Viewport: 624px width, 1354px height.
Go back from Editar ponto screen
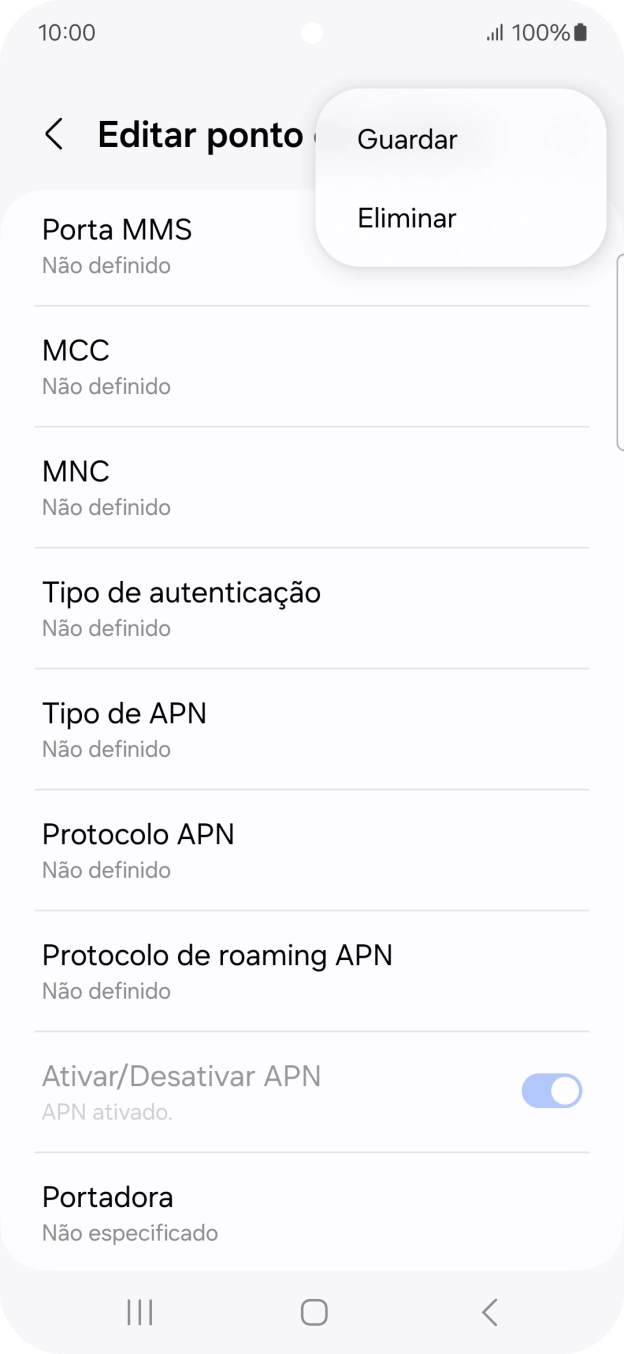(x=55, y=135)
